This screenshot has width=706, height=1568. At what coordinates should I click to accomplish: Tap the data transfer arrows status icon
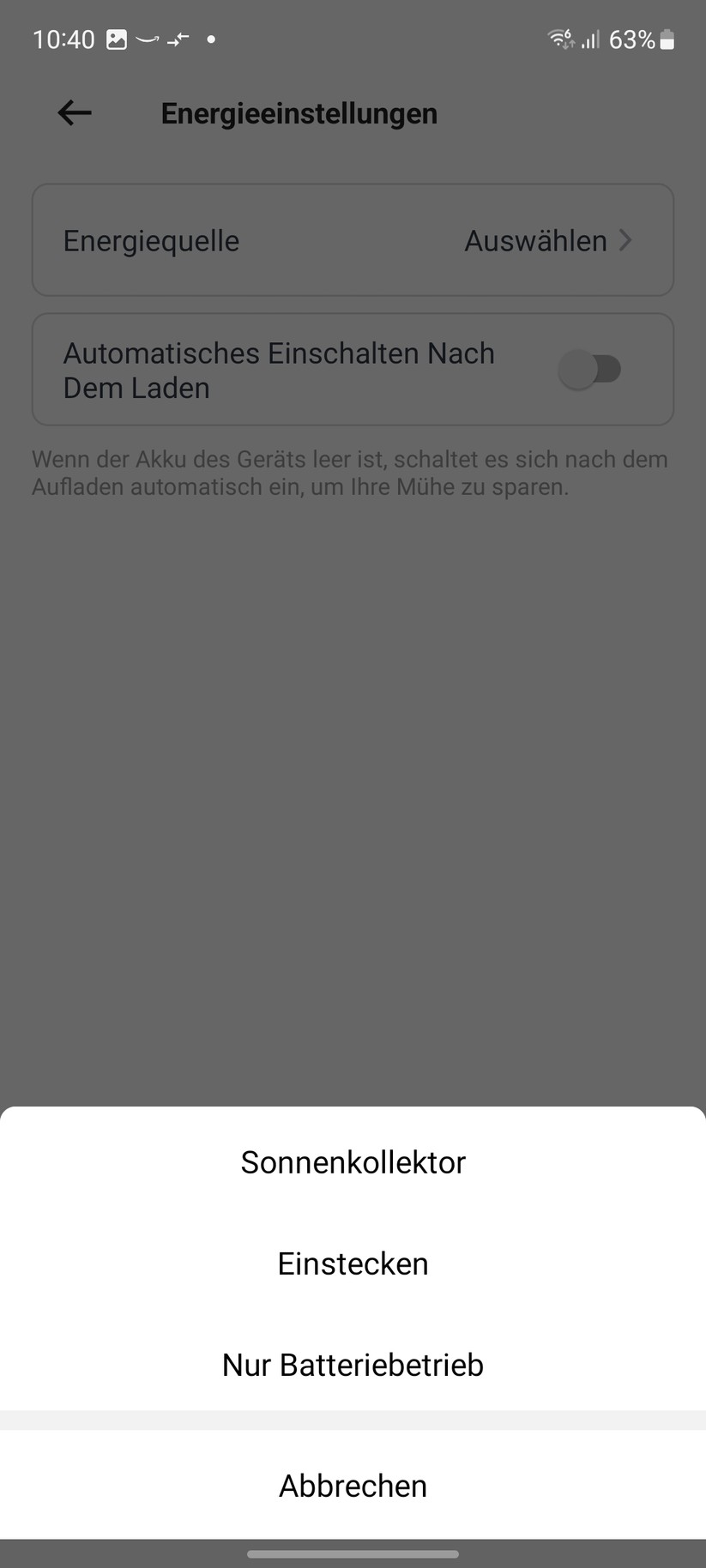coord(177,39)
